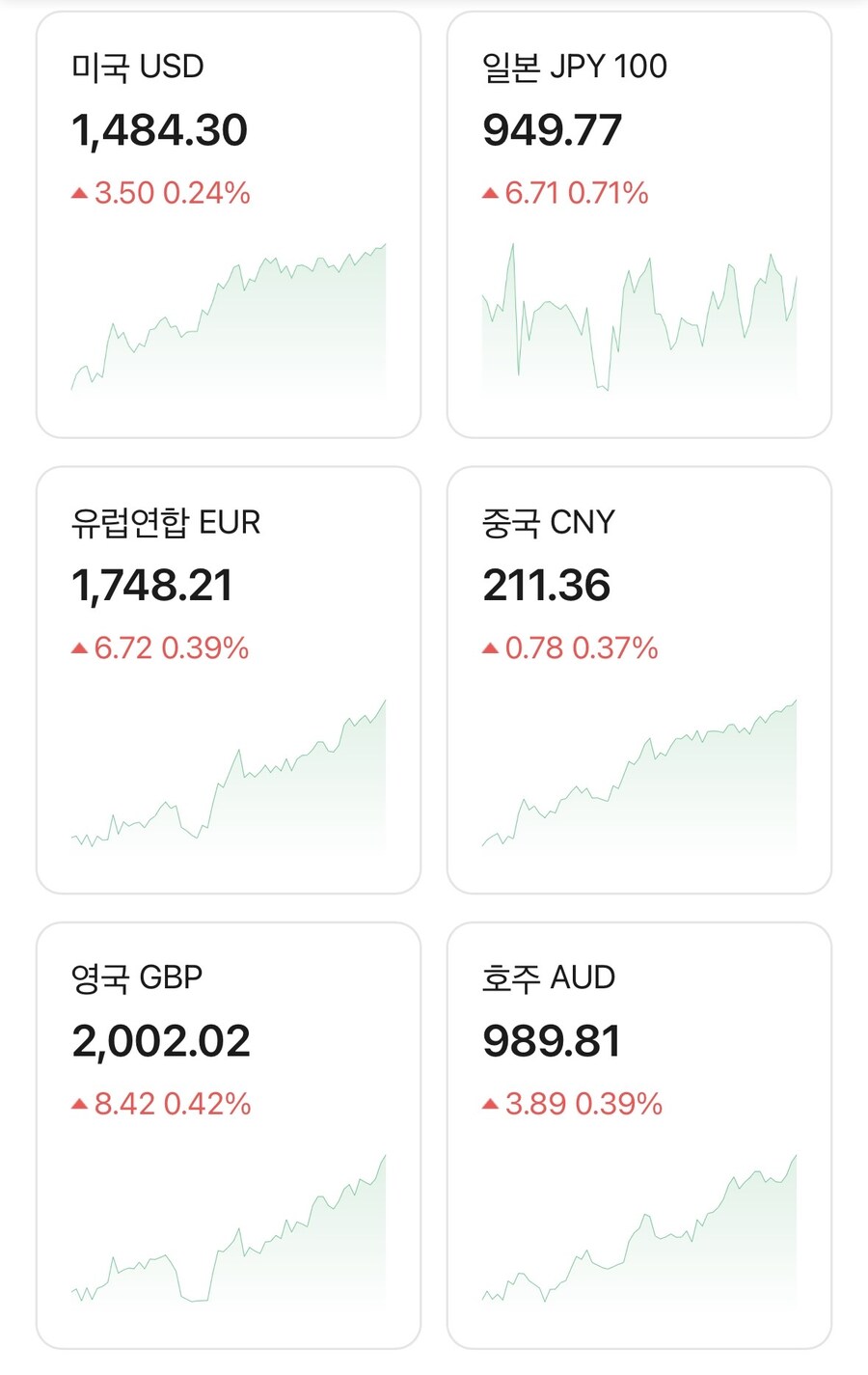Click the CNY trend graph
This screenshot has width=868, height=1375.
coord(639,772)
